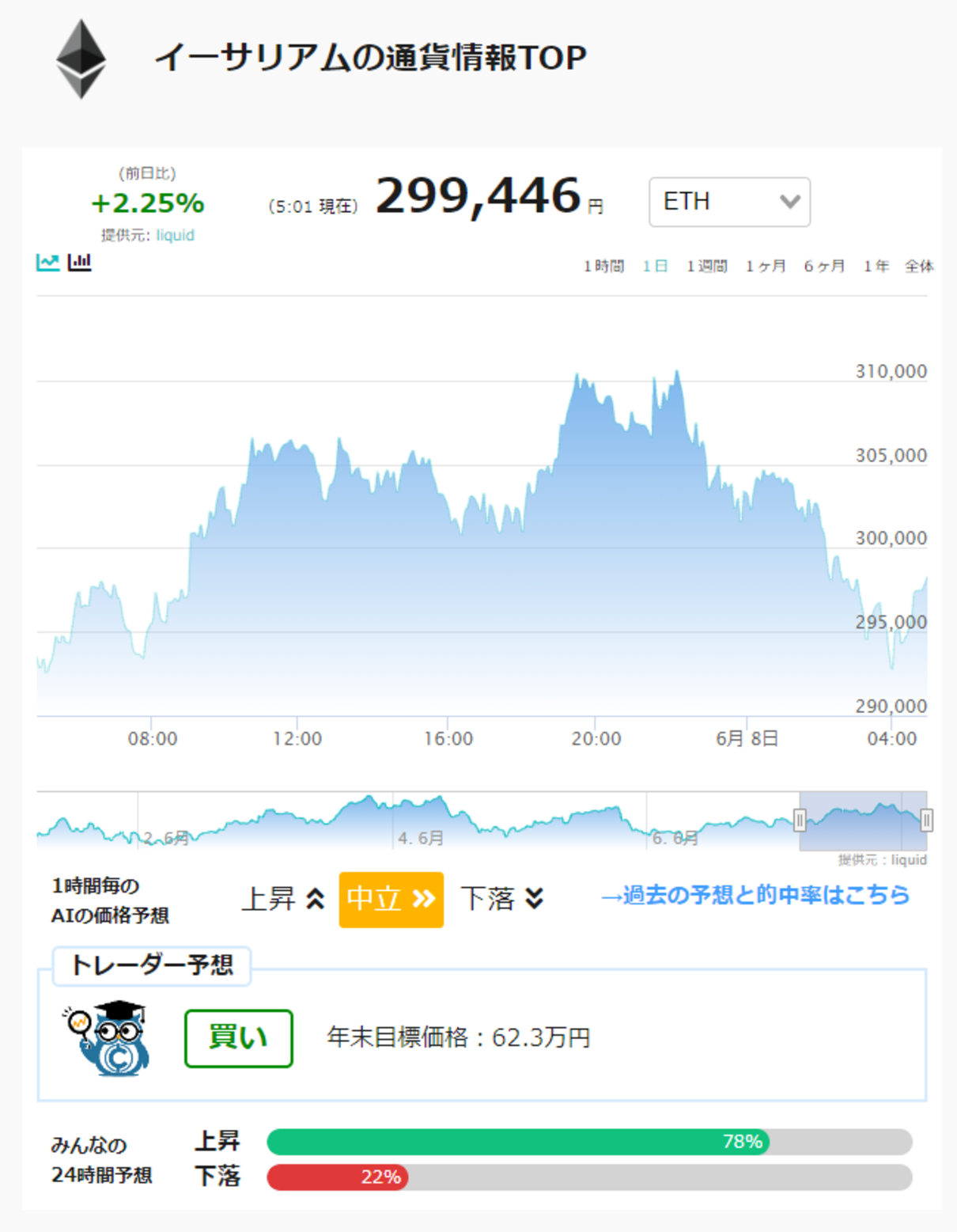957x1232 pixels.
Task: Open 過去の予想と的中率はこちら link
Action: pos(755,895)
